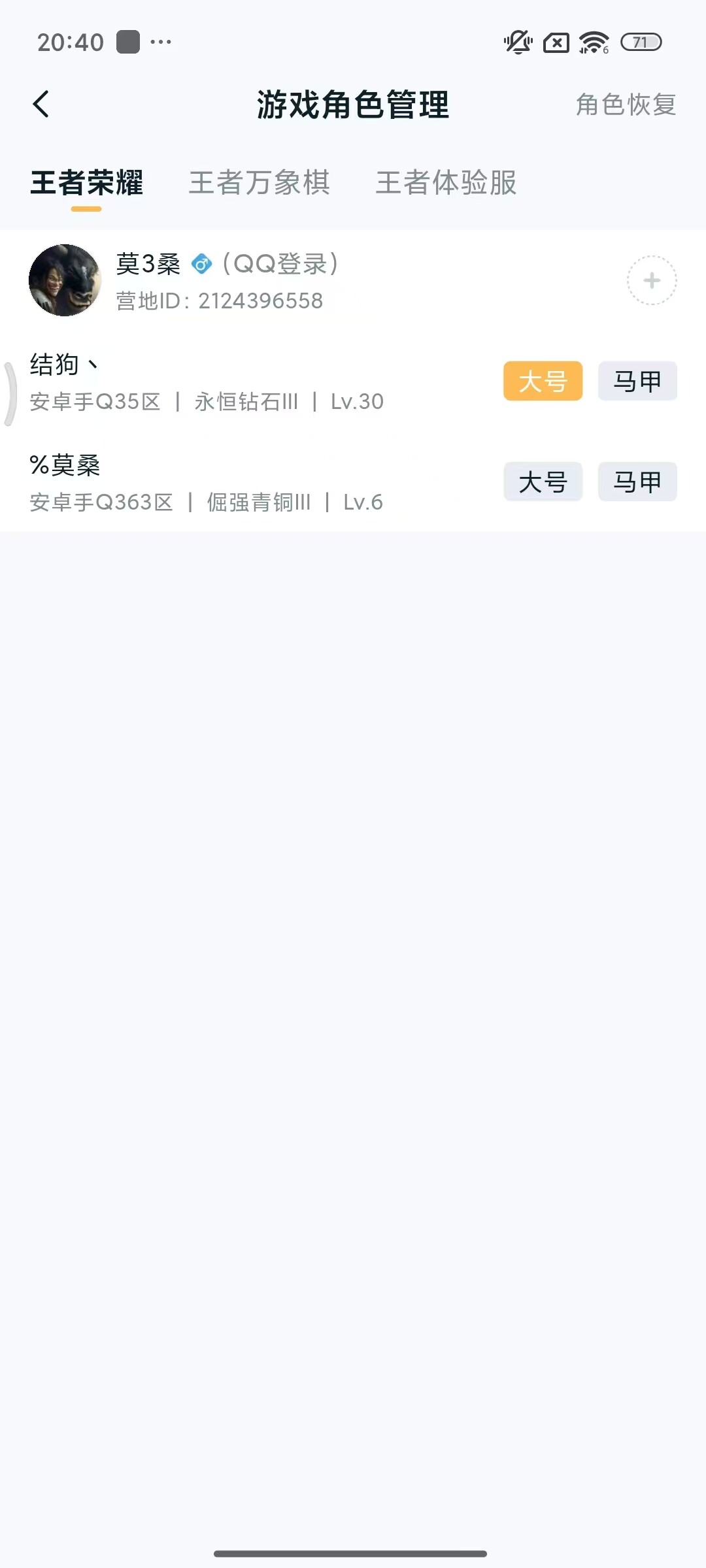Switch to the 王者万象棋 tab
706x1568 pixels.
pyautogui.click(x=259, y=184)
